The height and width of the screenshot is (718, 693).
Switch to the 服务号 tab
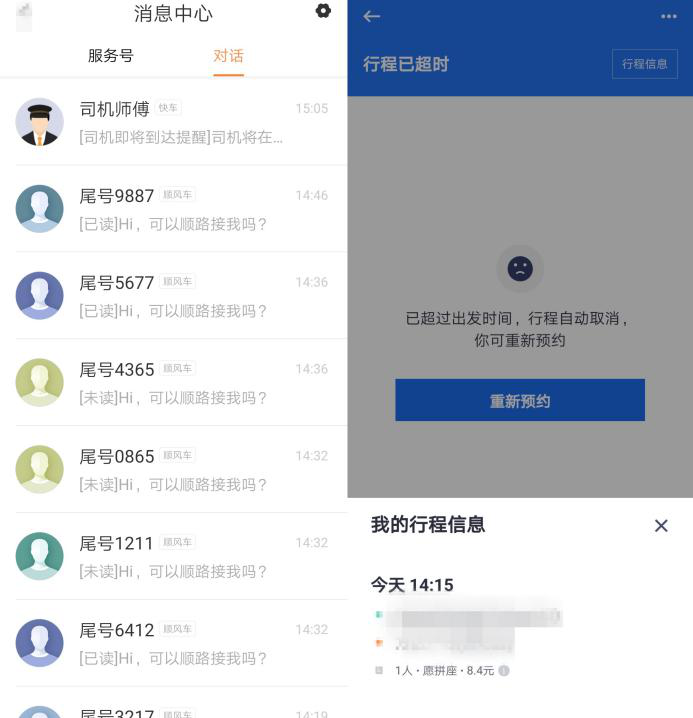click(x=110, y=56)
